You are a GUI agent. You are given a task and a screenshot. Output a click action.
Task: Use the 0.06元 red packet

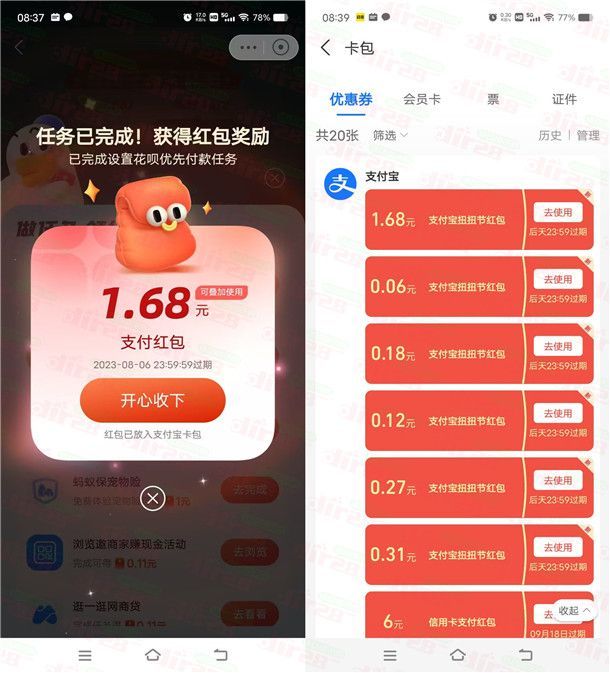coord(557,279)
